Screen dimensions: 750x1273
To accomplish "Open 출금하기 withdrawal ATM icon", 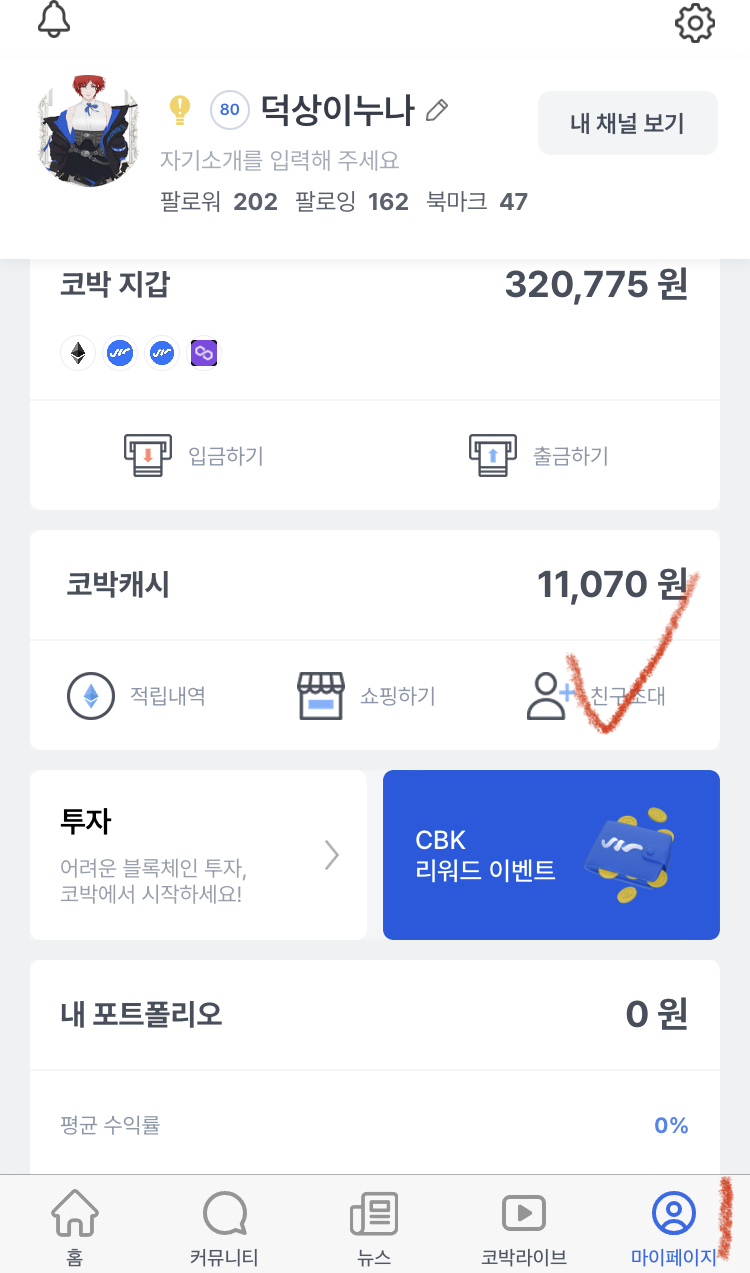I will click(x=492, y=455).
